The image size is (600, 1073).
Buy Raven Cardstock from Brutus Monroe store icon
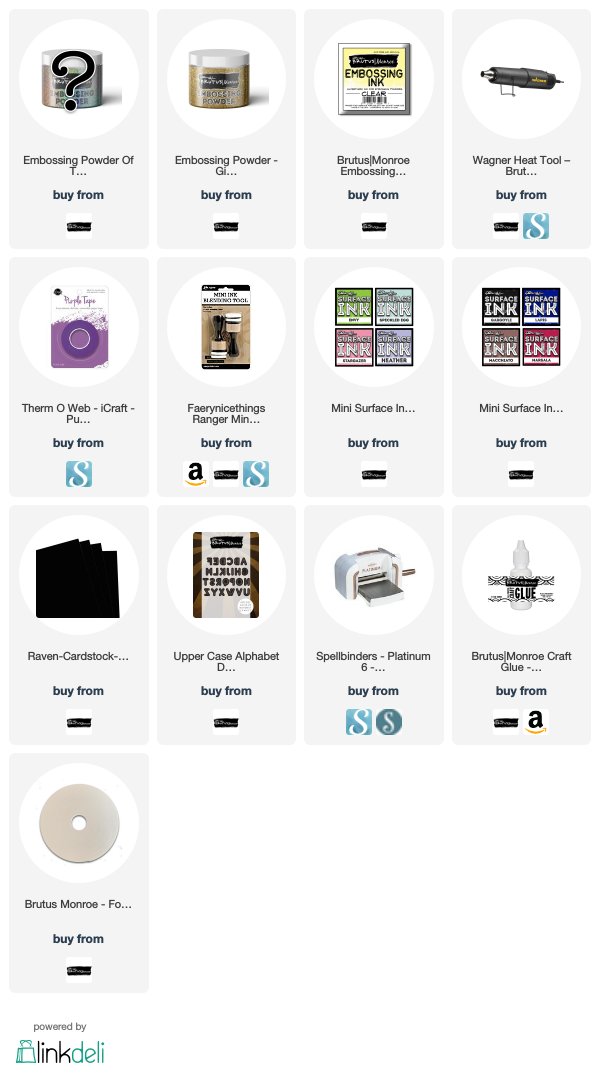click(79, 722)
